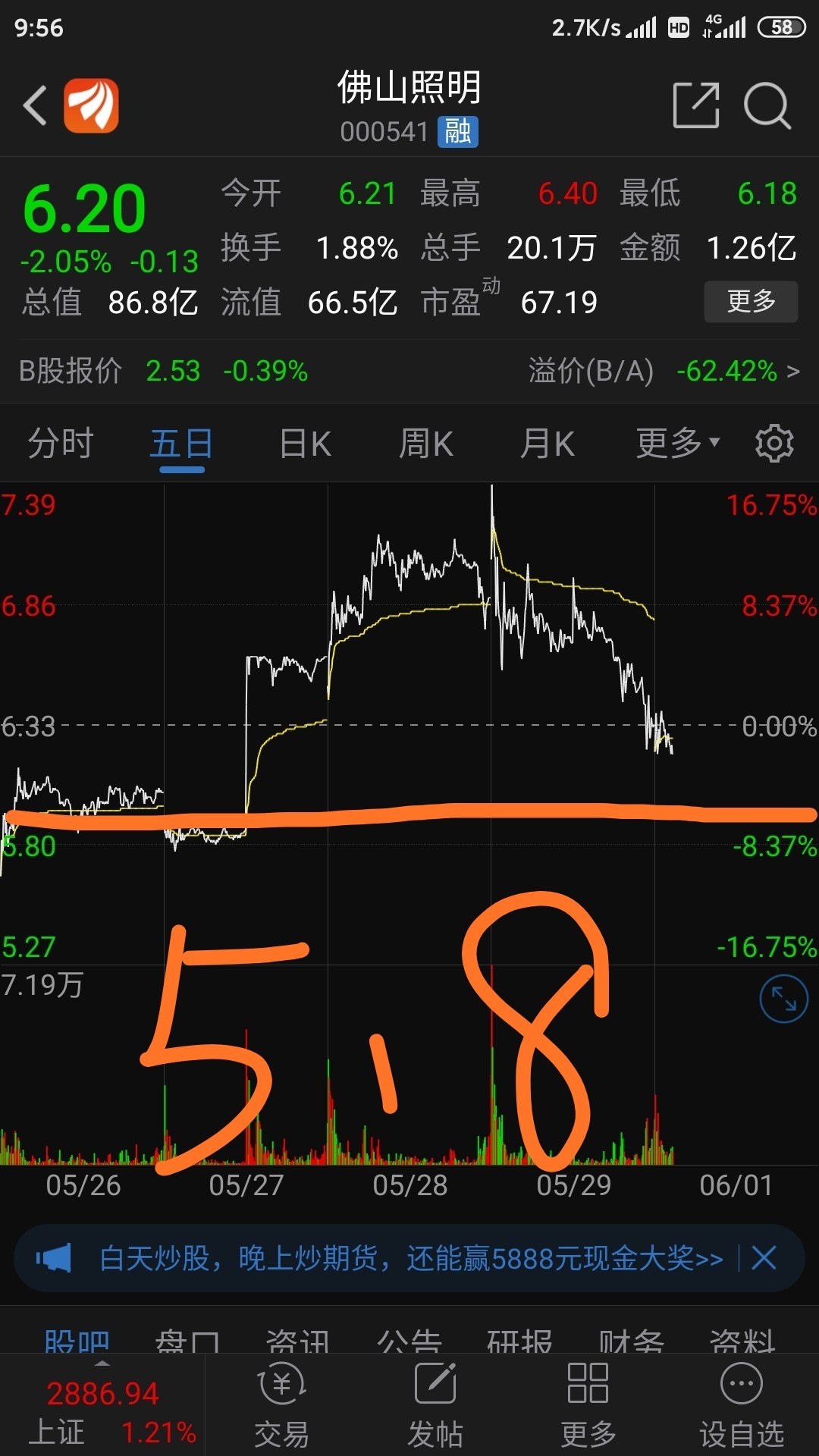Open the search magnifier icon
This screenshot has height=1456, width=819.
[767, 105]
